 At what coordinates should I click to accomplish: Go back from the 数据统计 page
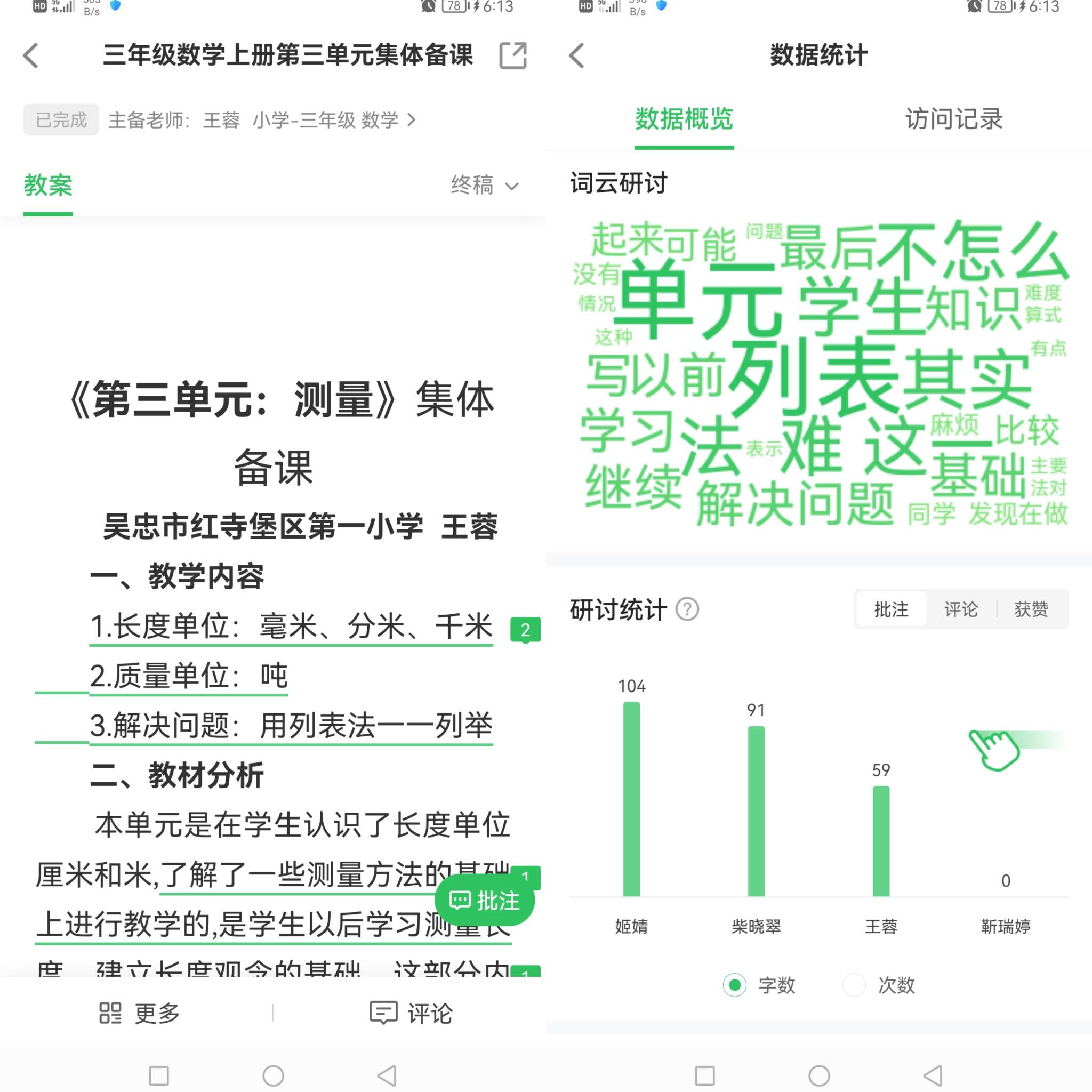click(577, 55)
